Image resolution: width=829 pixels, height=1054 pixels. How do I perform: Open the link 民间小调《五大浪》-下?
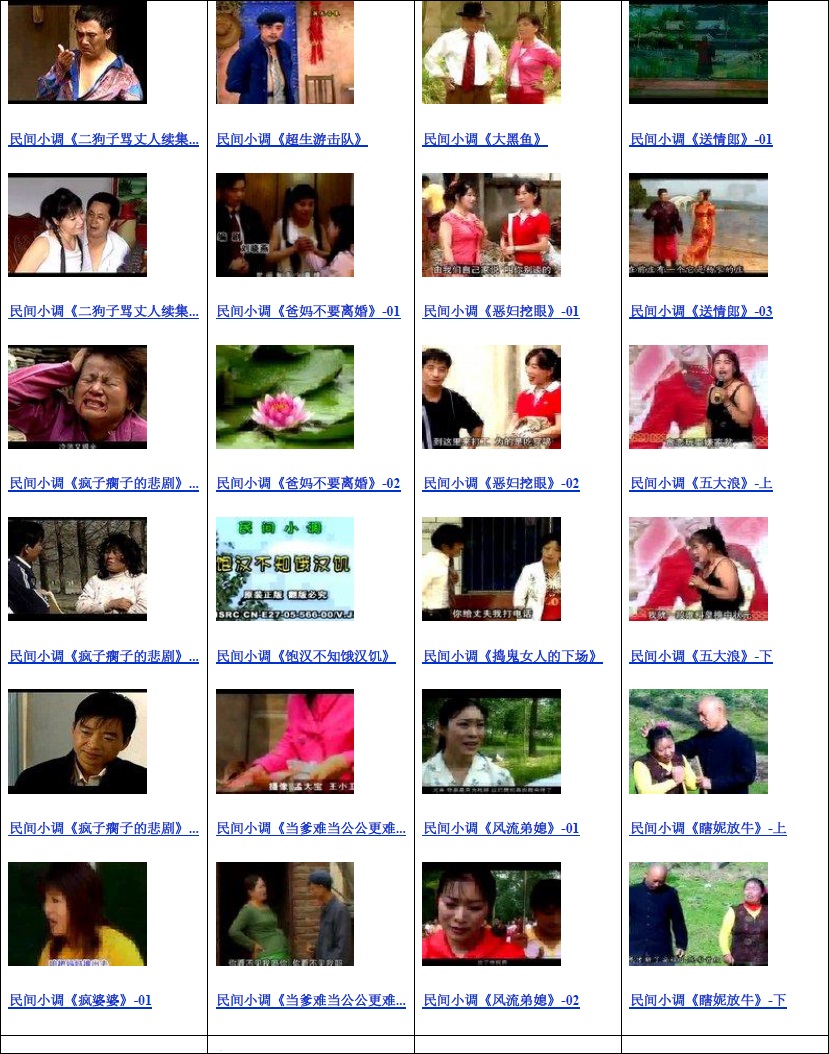pos(700,657)
